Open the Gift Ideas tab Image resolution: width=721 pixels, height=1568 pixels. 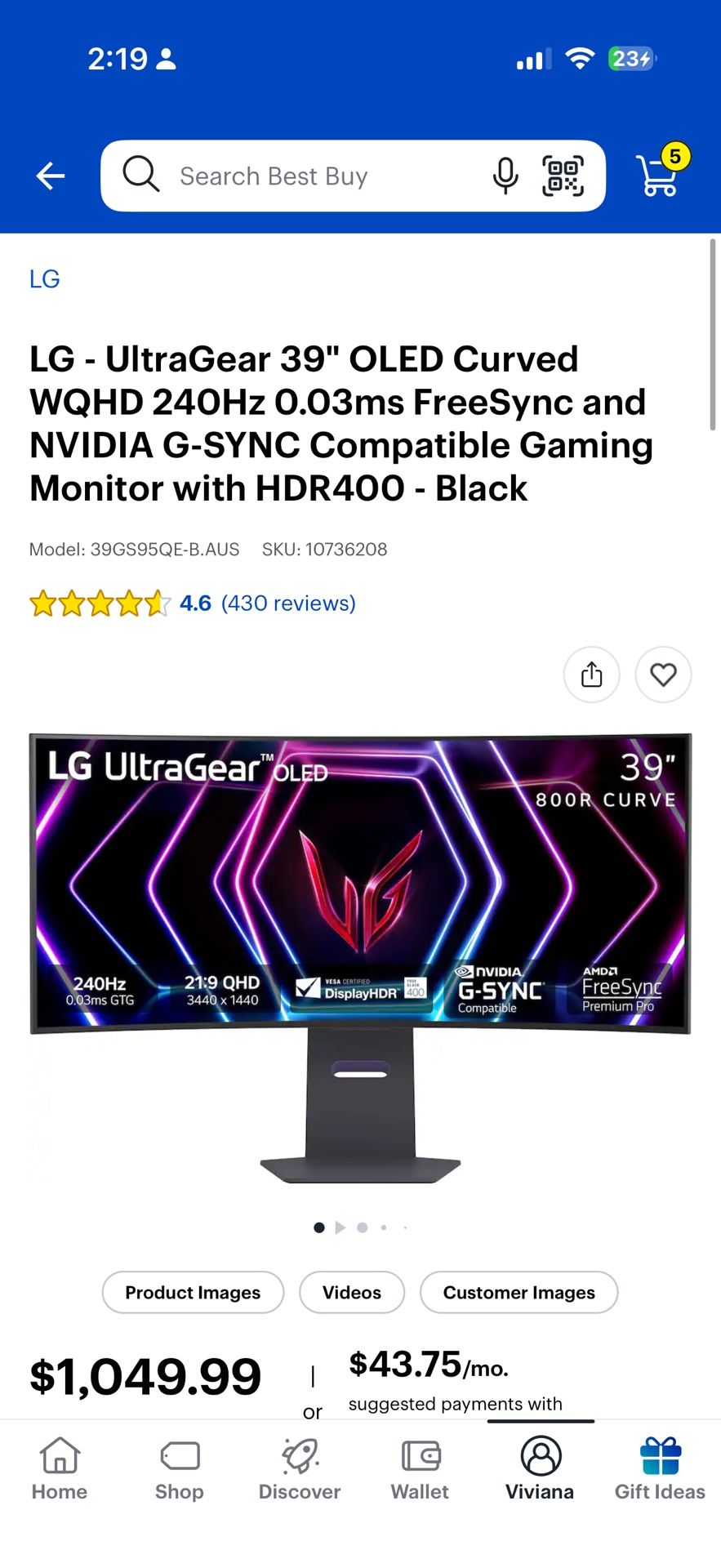coord(660,1470)
